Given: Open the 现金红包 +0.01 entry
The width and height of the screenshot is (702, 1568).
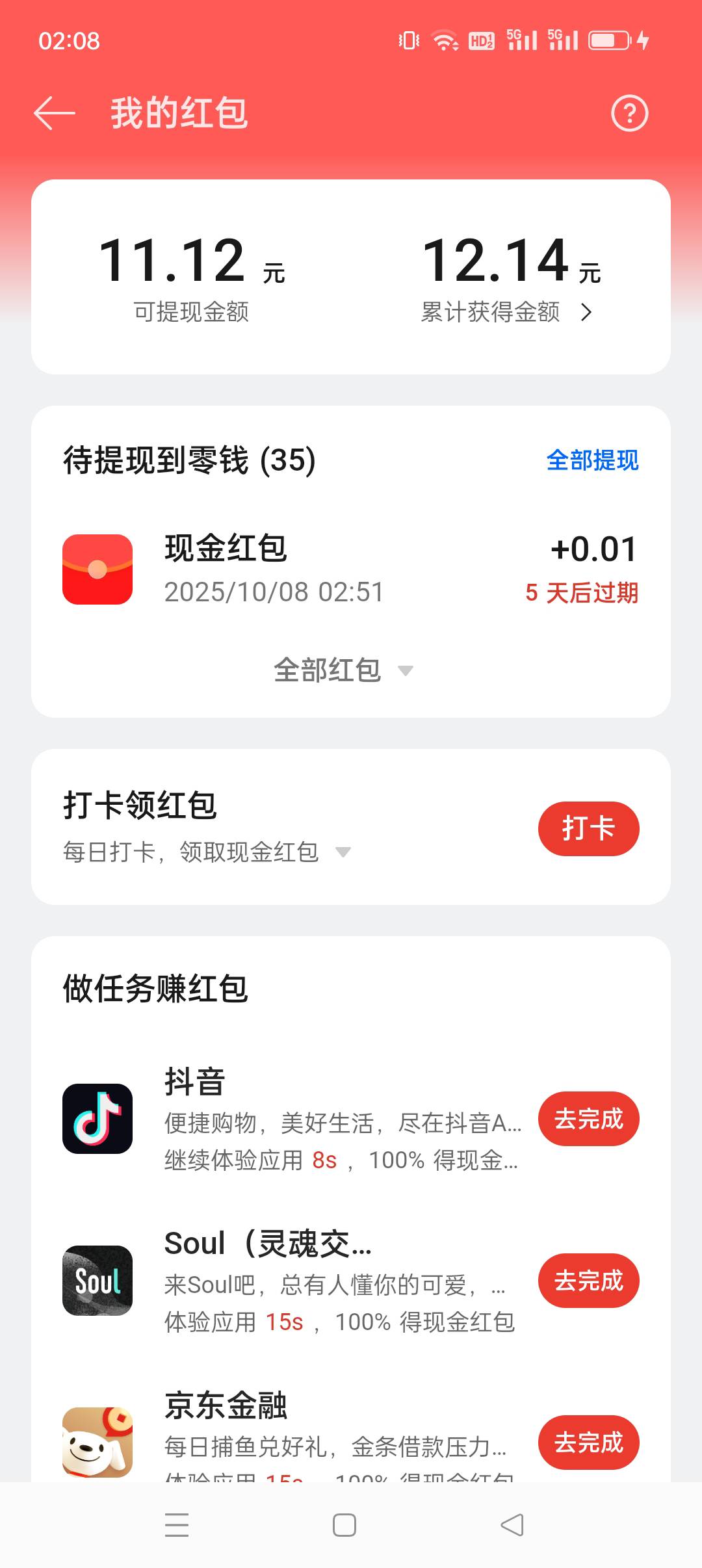Looking at the screenshot, I should pyautogui.click(x=351, y=569).
